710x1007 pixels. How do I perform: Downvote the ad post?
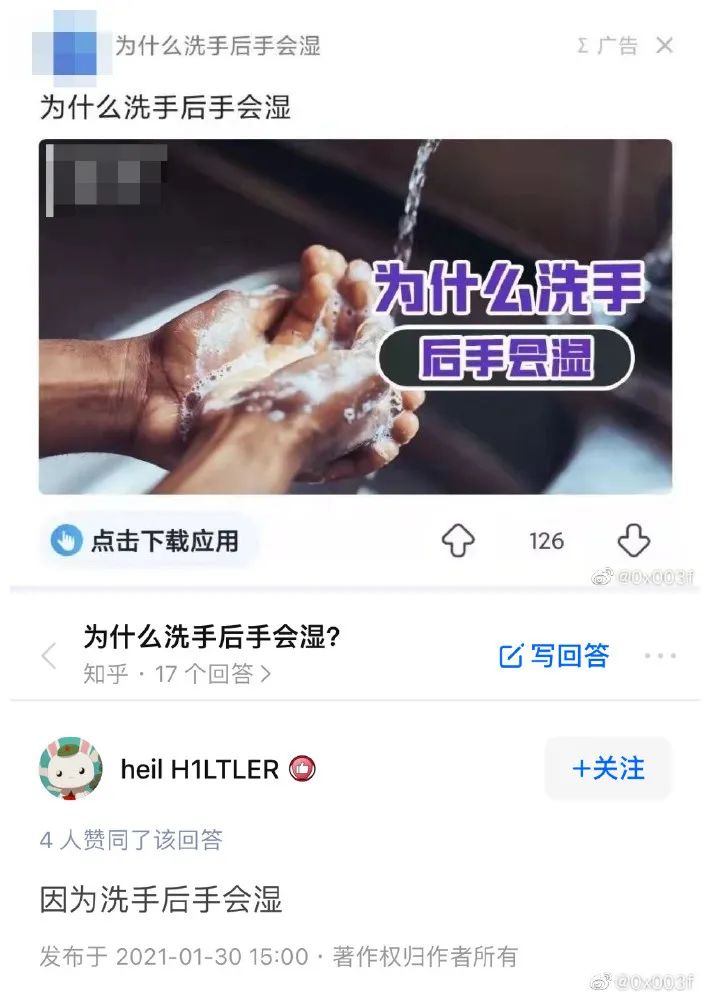pos(633,541)
